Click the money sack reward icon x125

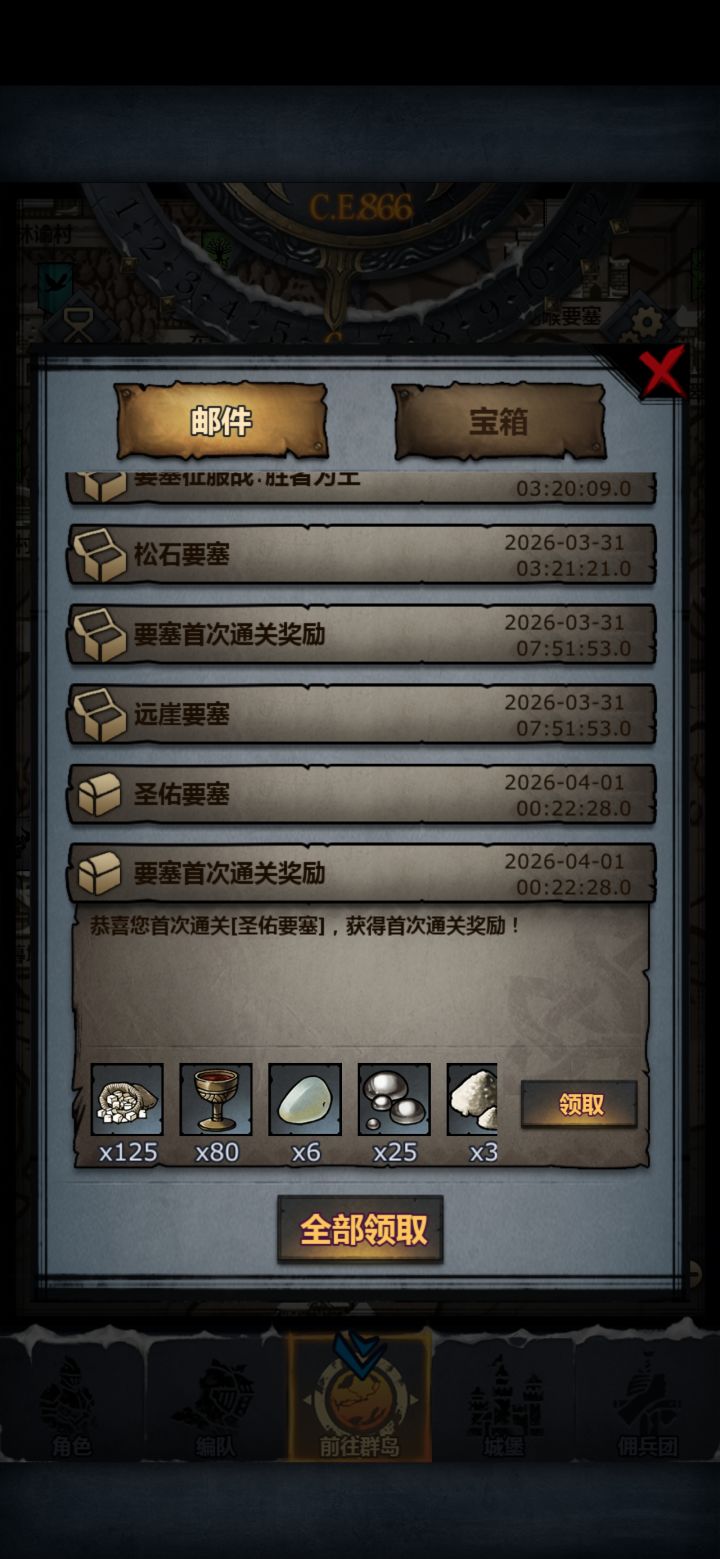[126, 1100]
